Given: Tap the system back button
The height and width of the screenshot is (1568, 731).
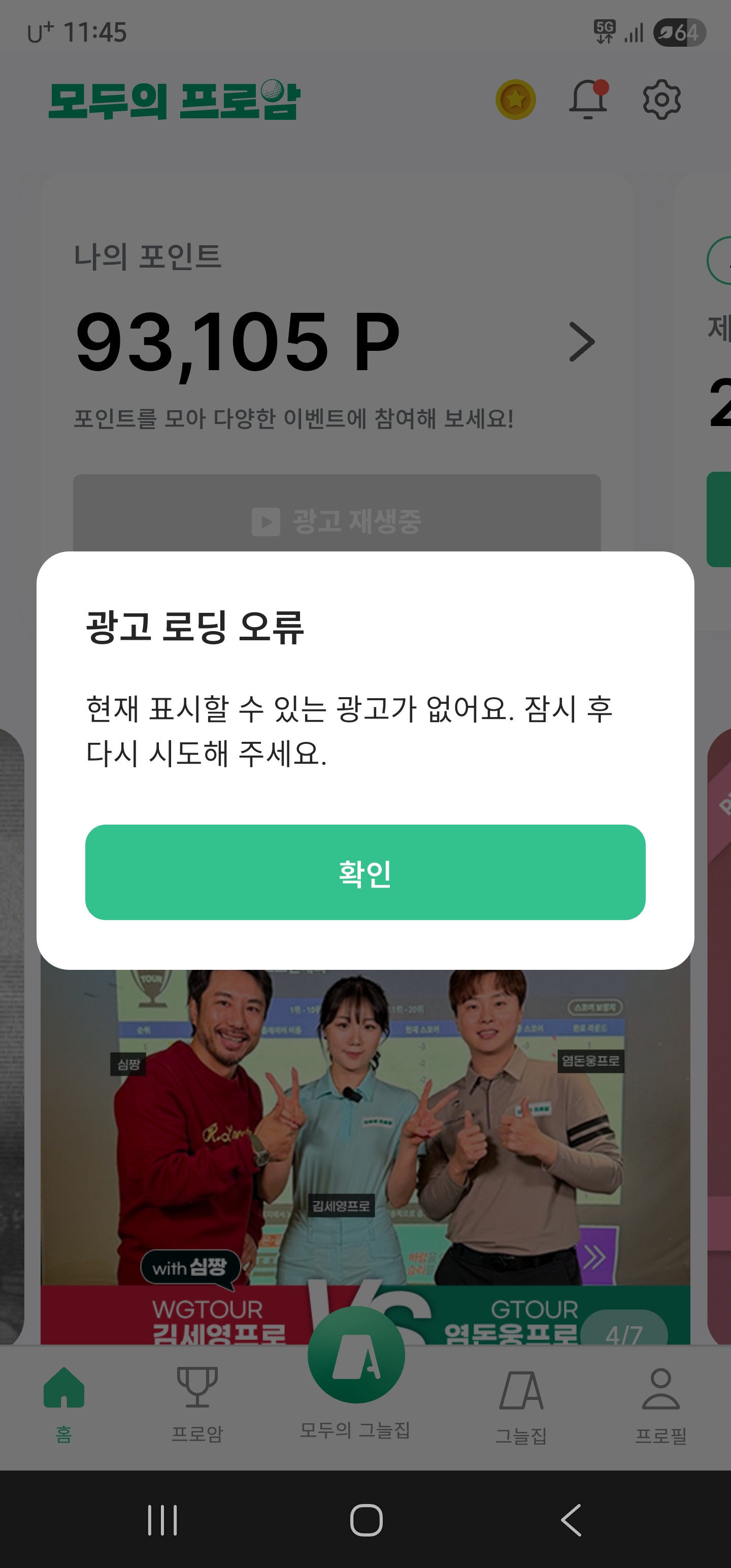Looking at the screenshot, I should [571, 1520].
